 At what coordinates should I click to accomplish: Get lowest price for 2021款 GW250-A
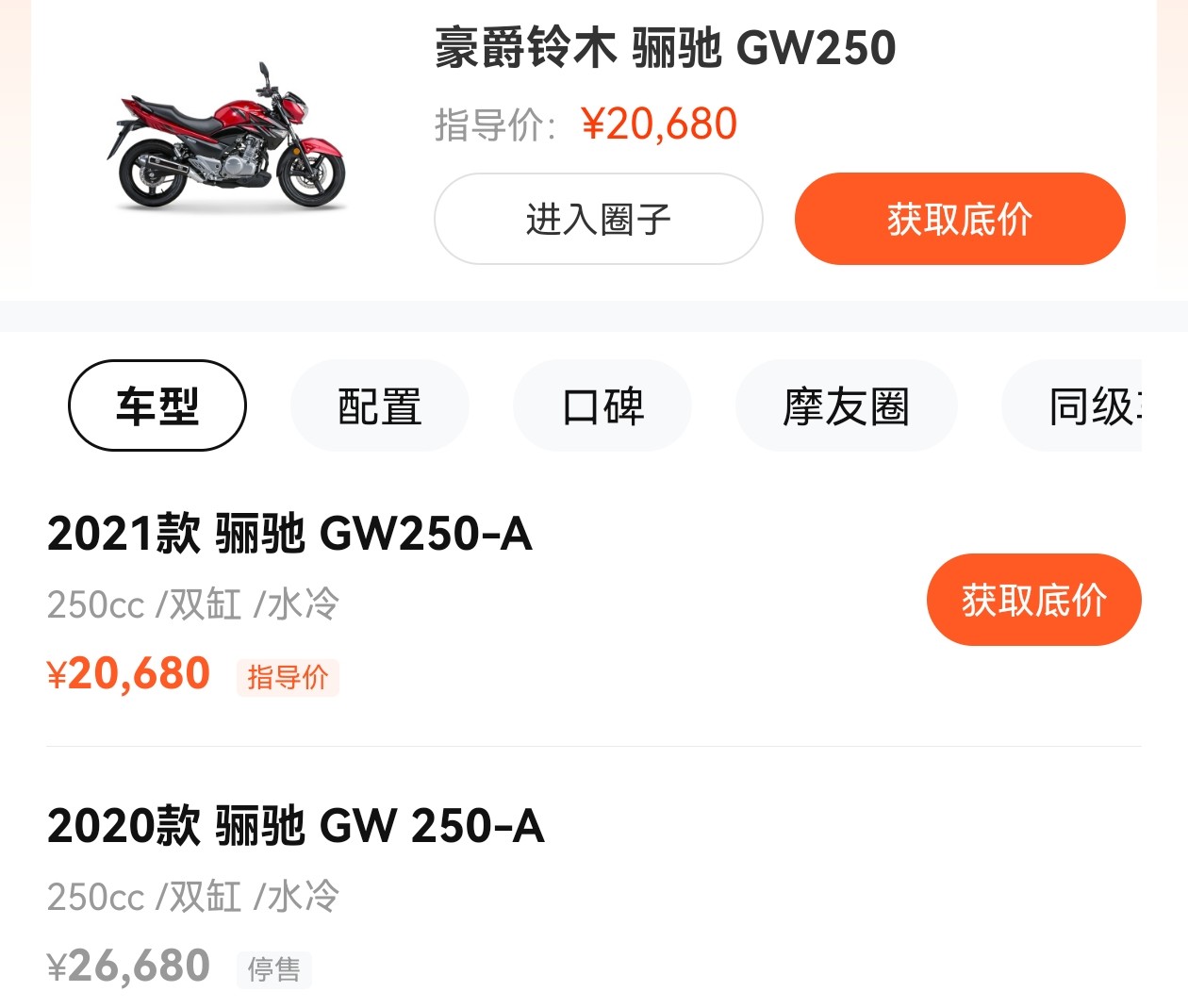pyautogui.click(x=1033, y=600)
